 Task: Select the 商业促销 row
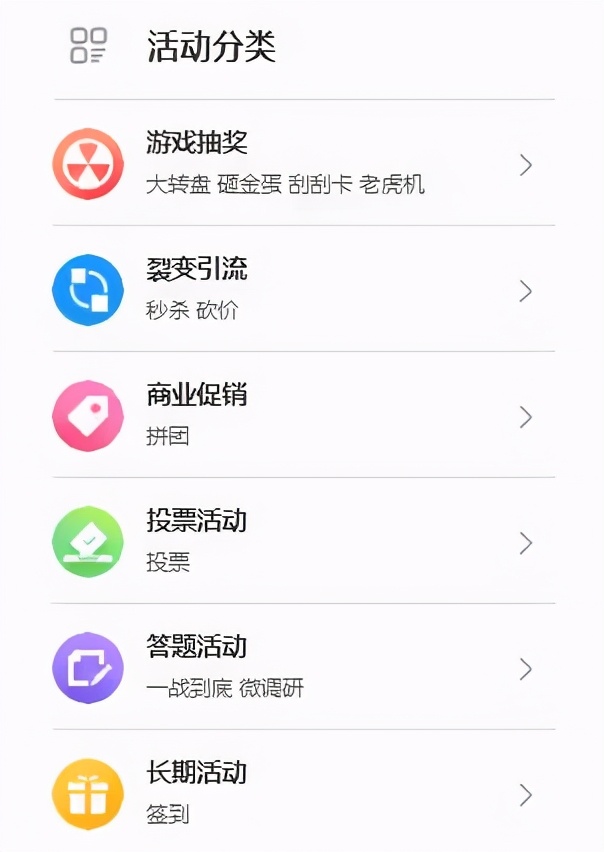[x=300, y=416]
